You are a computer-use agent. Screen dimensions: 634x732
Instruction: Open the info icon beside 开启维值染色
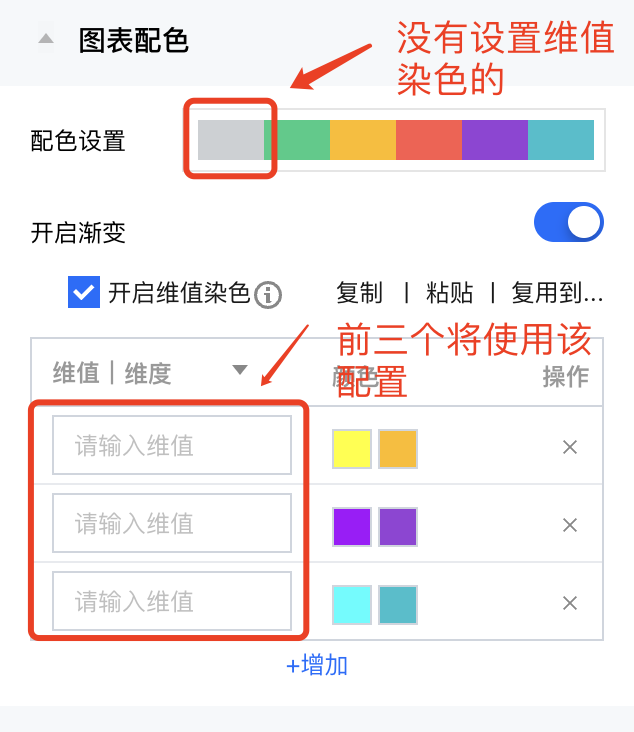[268, 295]
